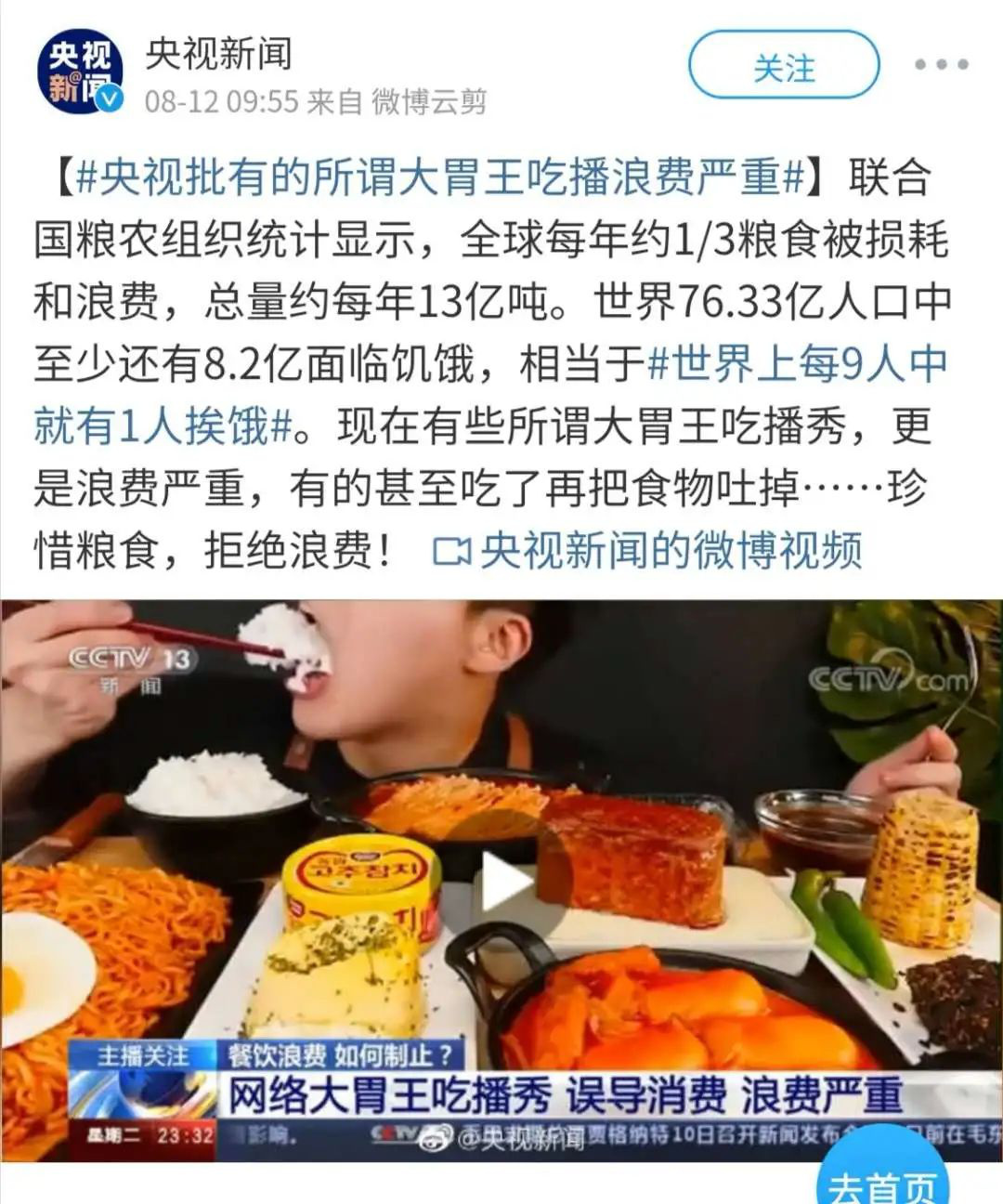Open the 央视新闻 account name

[x=218, y=53]
